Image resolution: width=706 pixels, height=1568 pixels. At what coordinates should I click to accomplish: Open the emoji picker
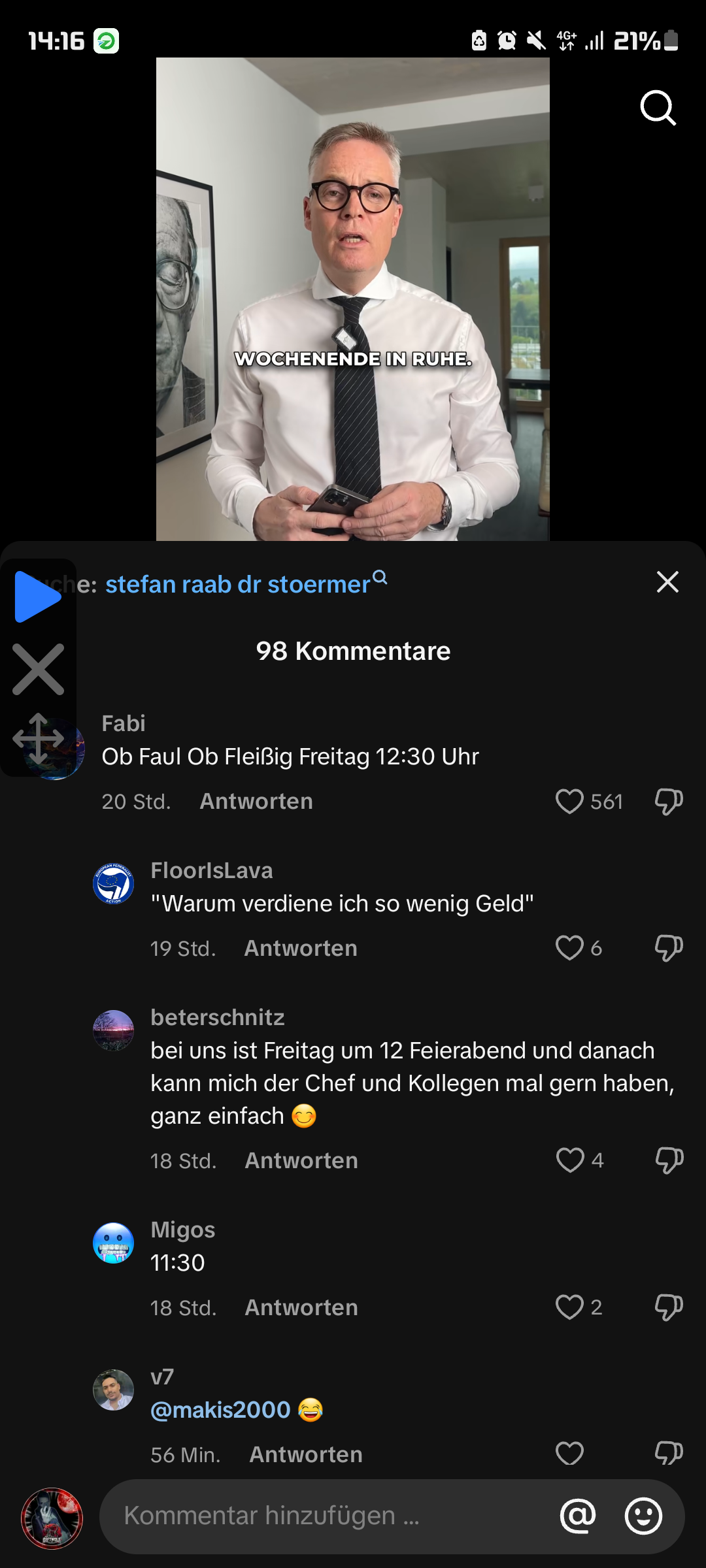[643, 1516]
